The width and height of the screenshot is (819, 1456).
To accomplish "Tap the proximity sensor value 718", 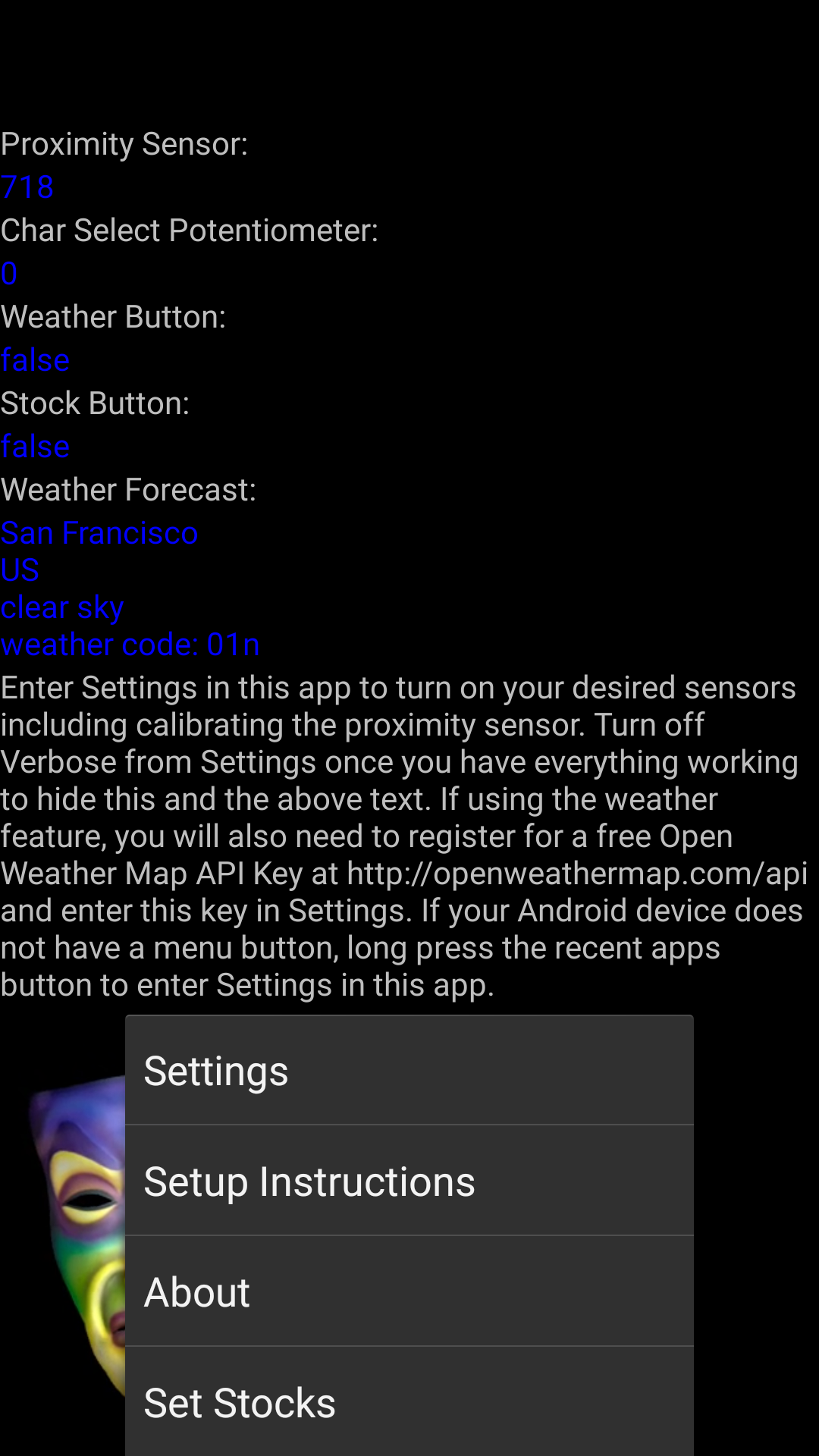I will point(27,187).
